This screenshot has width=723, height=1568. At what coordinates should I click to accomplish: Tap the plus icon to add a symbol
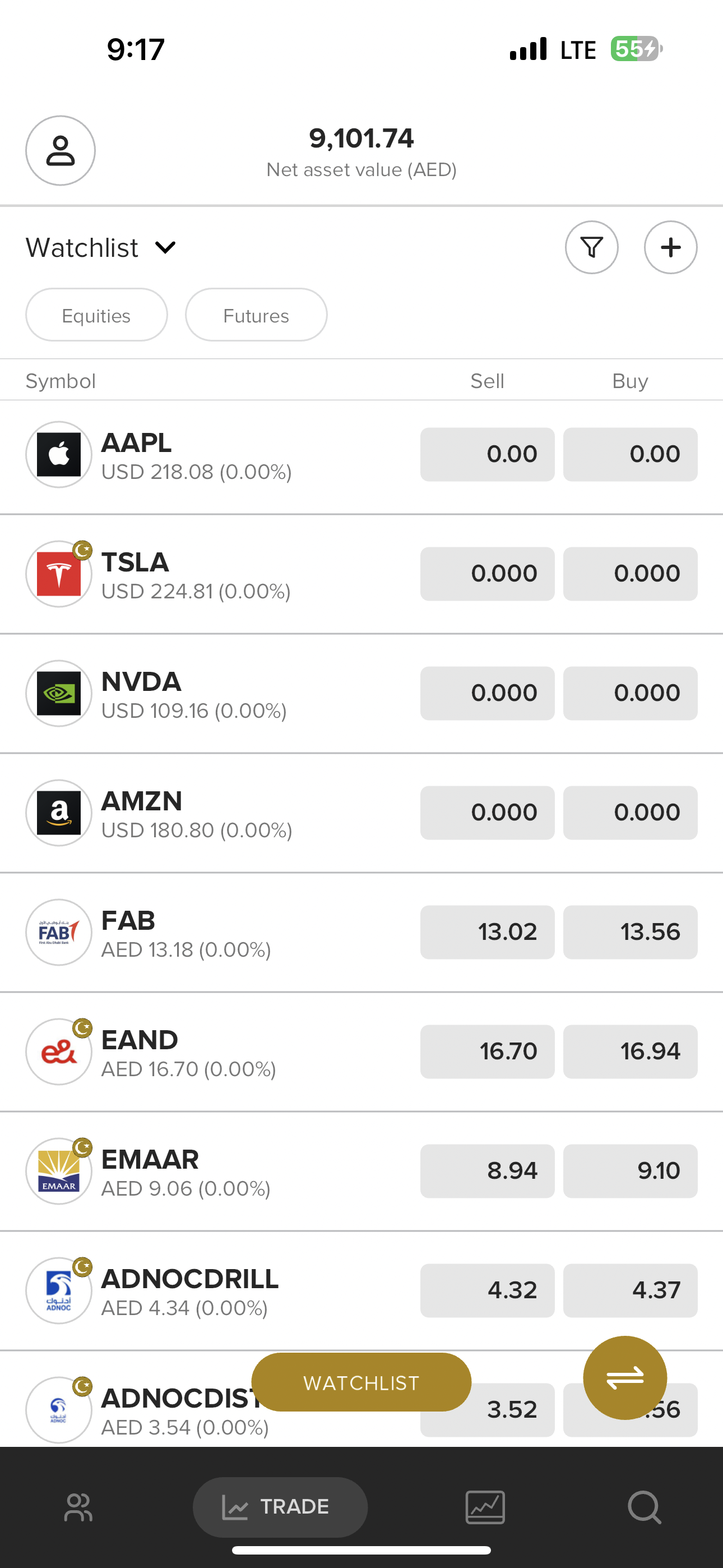(670, 247)
